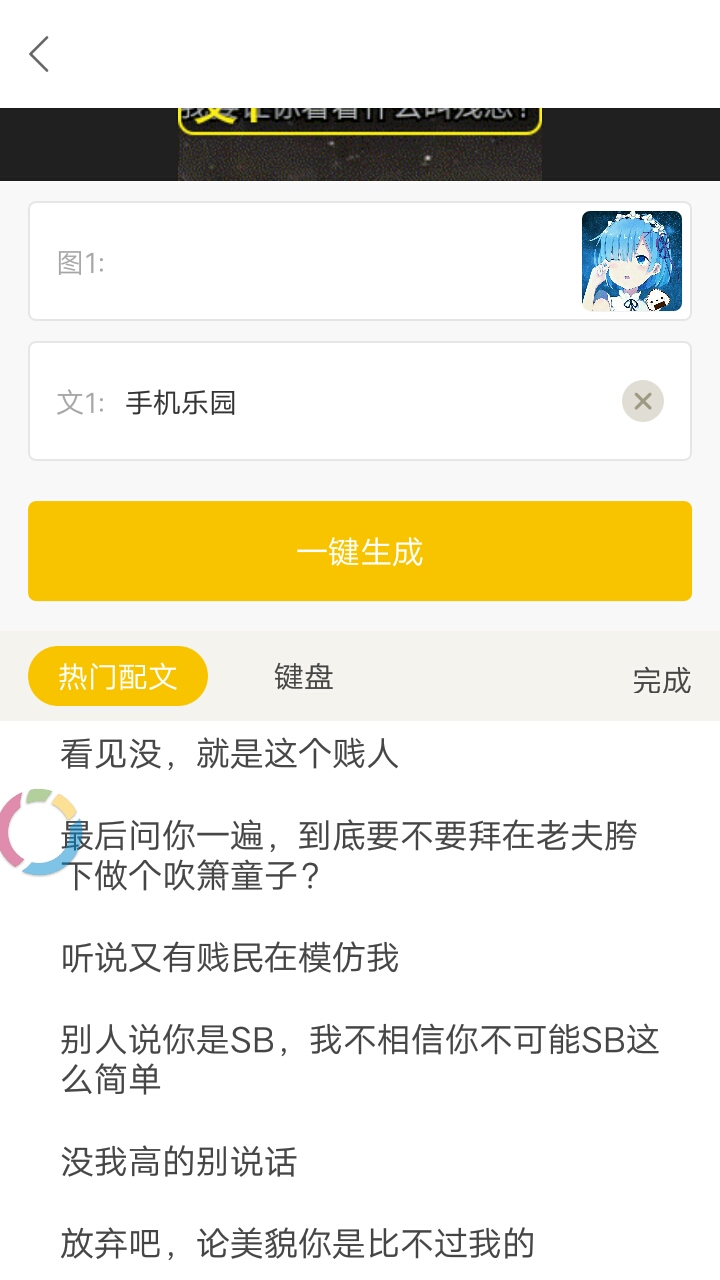Switch to the 键盘 keyboard tab

click(x=304, y=678)
